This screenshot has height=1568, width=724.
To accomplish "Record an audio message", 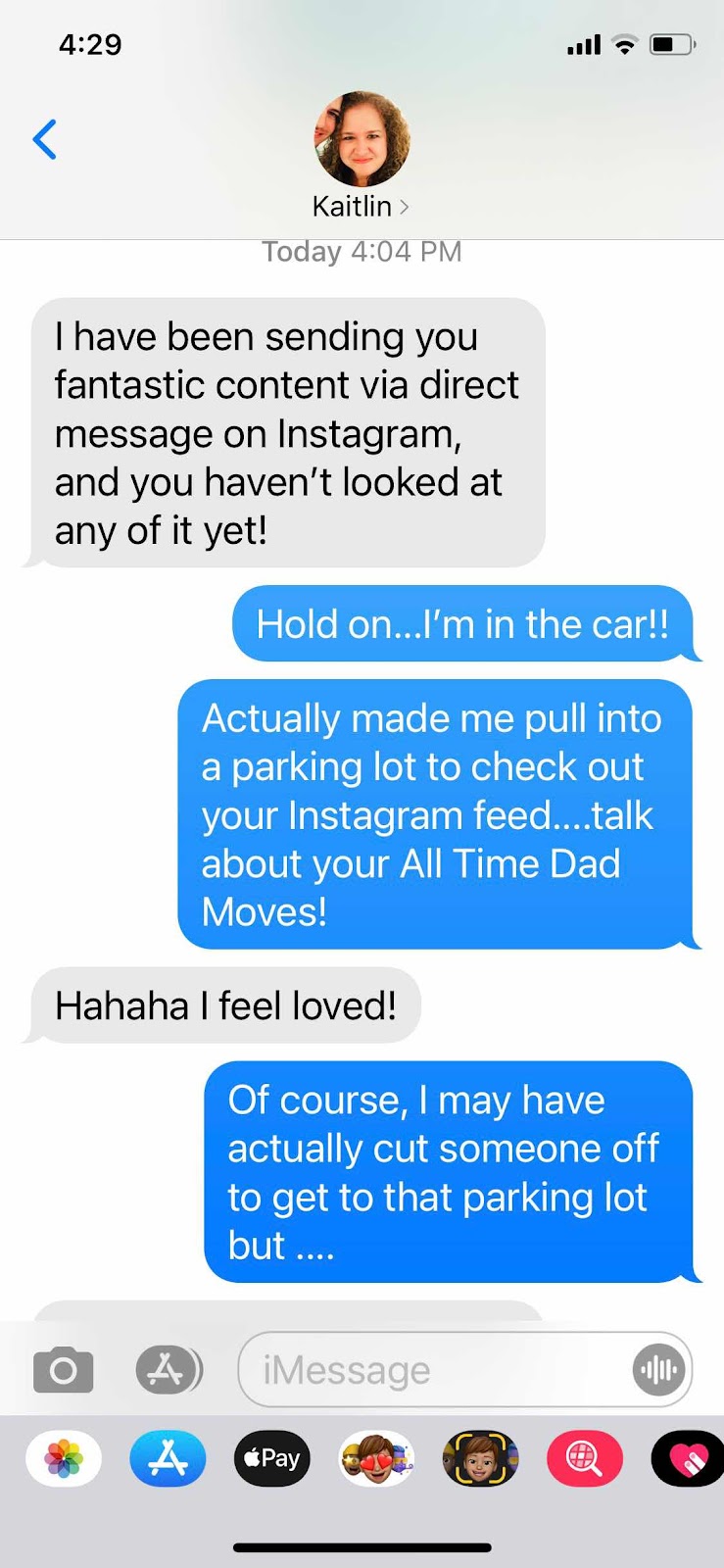I will point(658,1369).
